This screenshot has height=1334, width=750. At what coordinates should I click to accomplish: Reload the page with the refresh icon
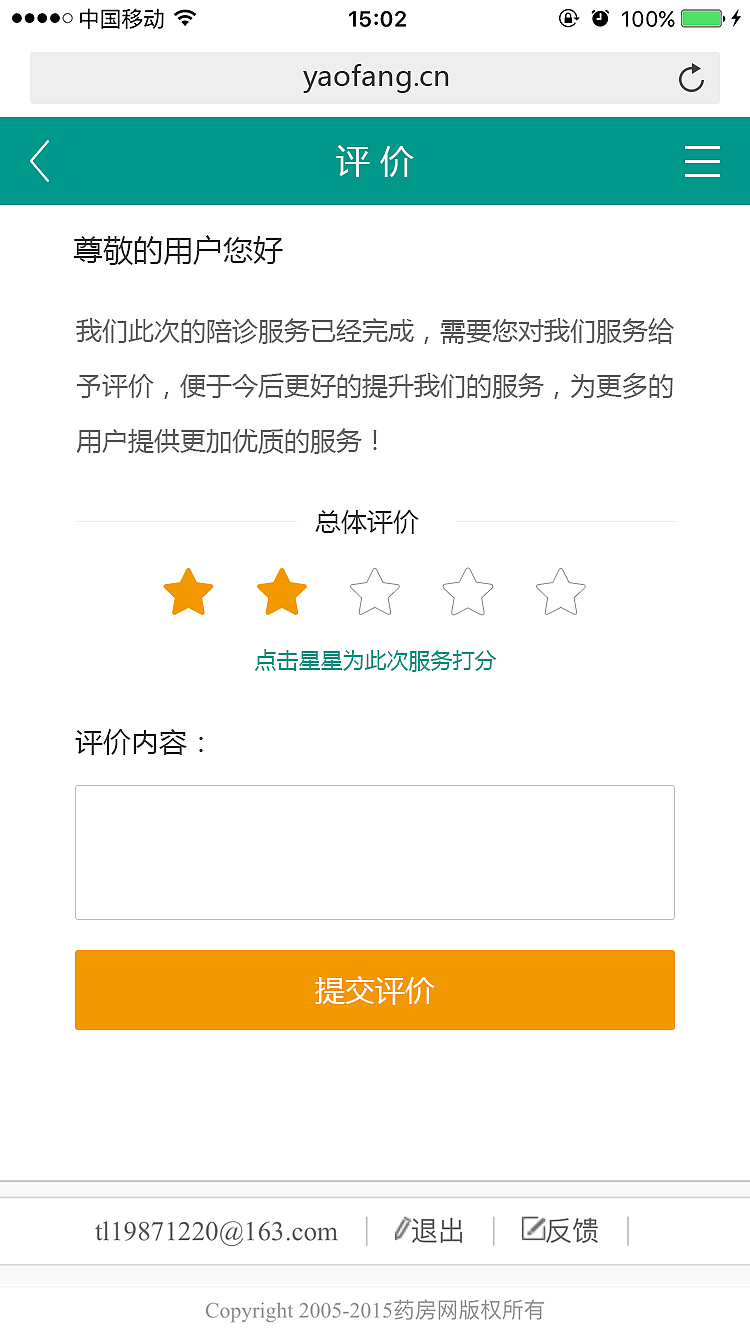point(691,77)
